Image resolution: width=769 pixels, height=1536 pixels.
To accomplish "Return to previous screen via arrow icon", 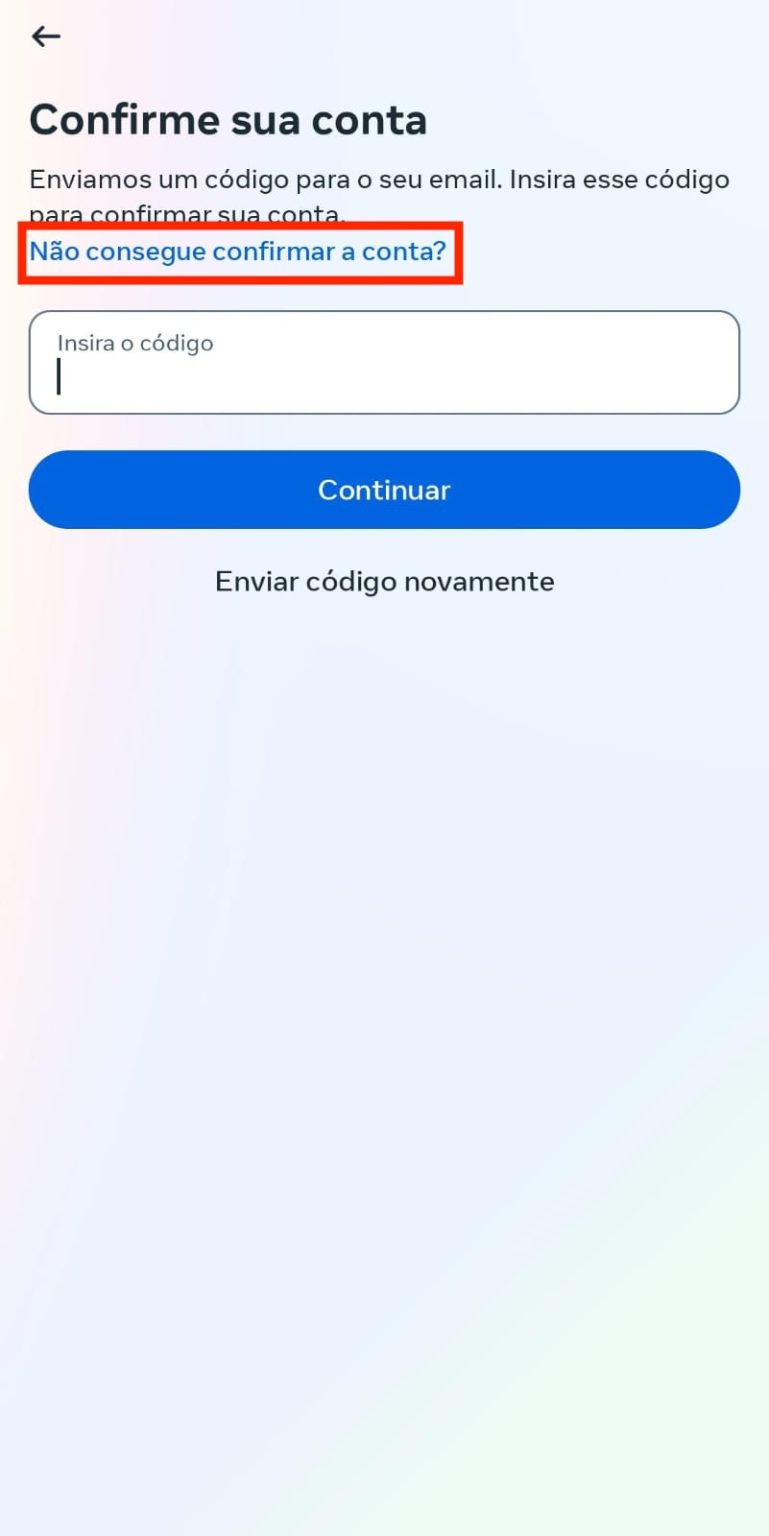I will [45, 36].
